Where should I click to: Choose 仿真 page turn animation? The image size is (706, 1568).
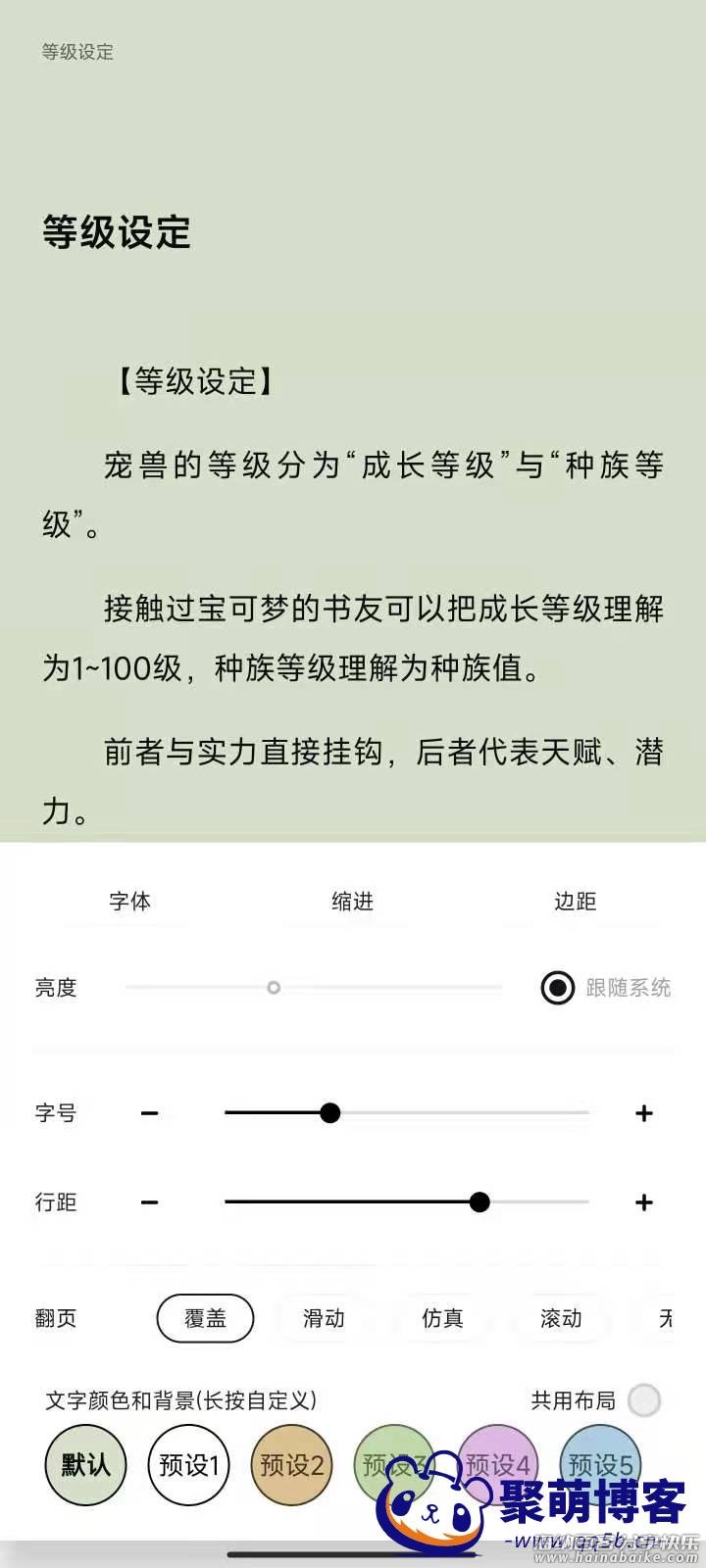[442, 1319]
